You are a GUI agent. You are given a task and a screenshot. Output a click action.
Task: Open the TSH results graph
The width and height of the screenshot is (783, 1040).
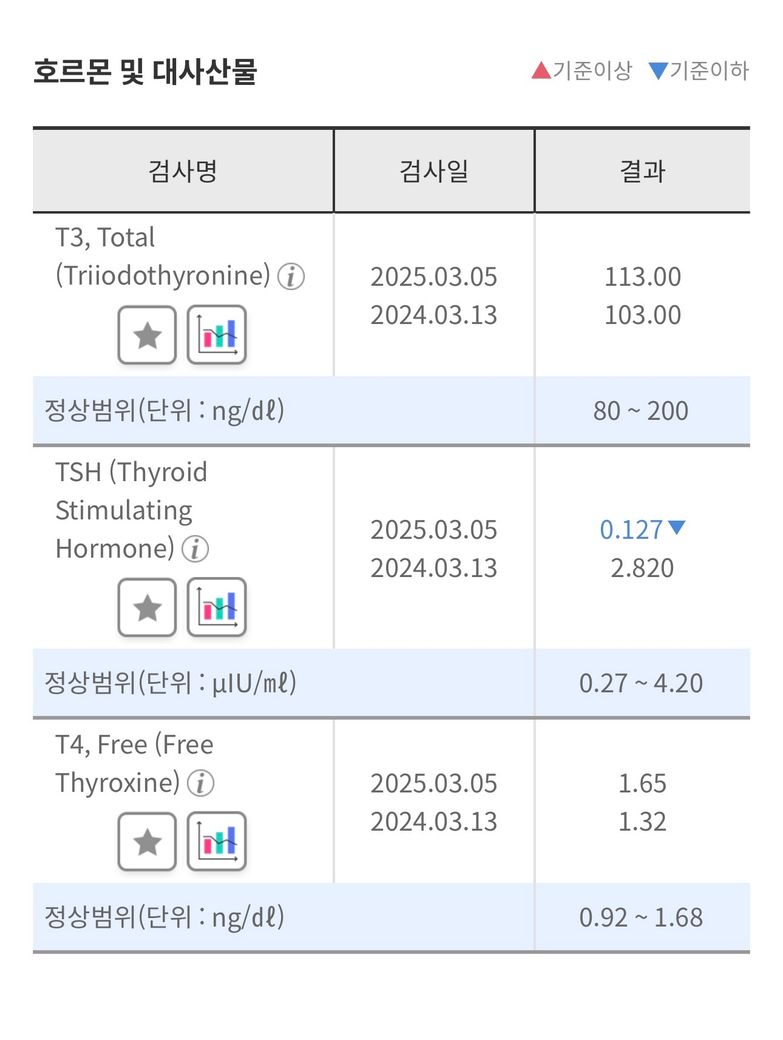pos(216,607)
